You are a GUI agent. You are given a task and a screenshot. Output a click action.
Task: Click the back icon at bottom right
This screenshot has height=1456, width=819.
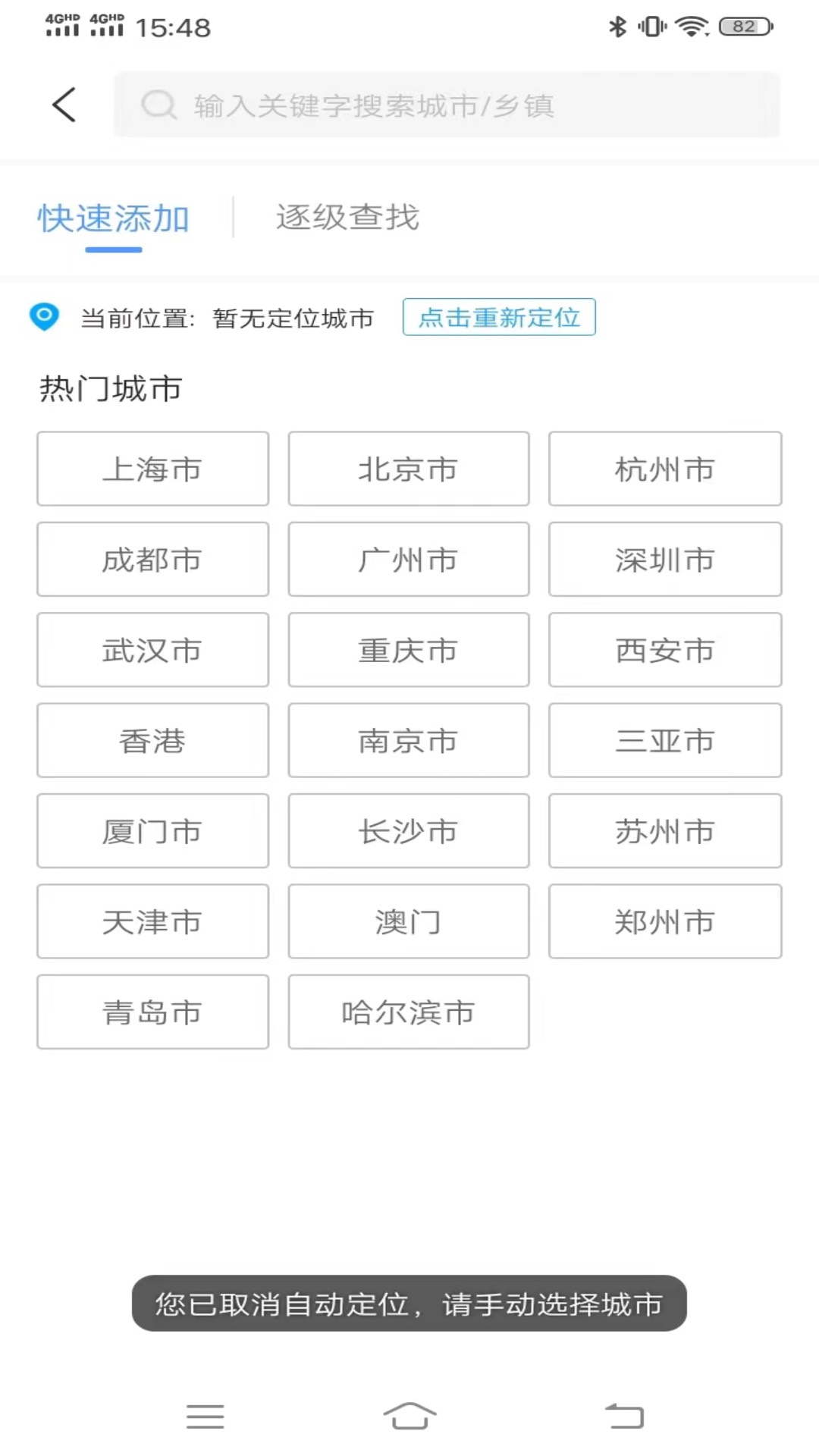[620, 1417]
